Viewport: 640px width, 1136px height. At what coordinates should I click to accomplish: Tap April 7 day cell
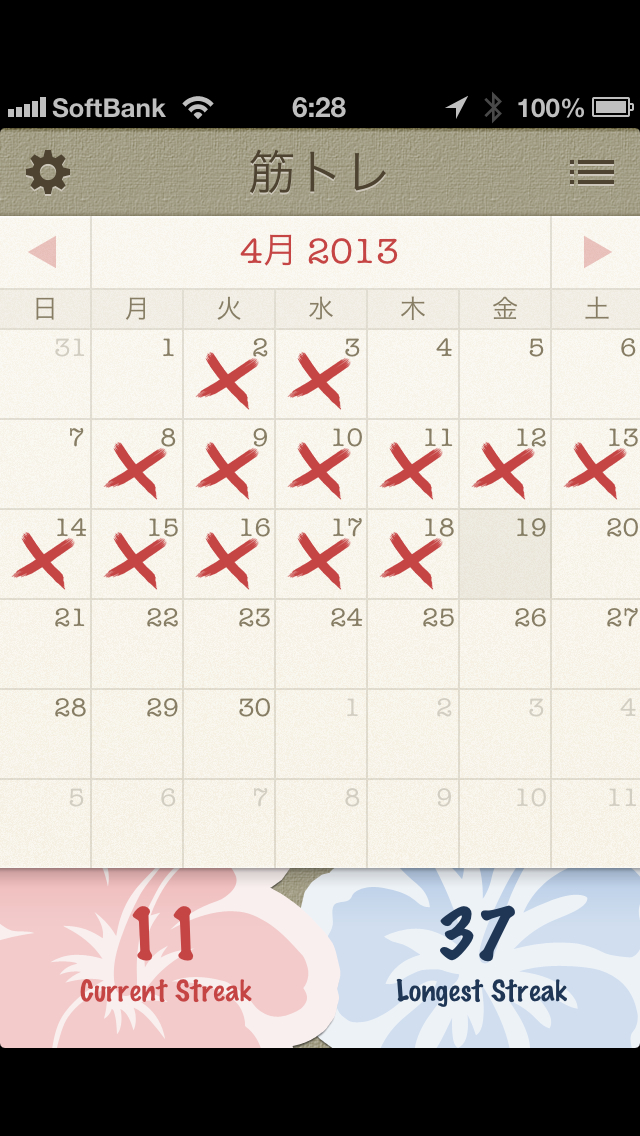click(x=45, y=465)
